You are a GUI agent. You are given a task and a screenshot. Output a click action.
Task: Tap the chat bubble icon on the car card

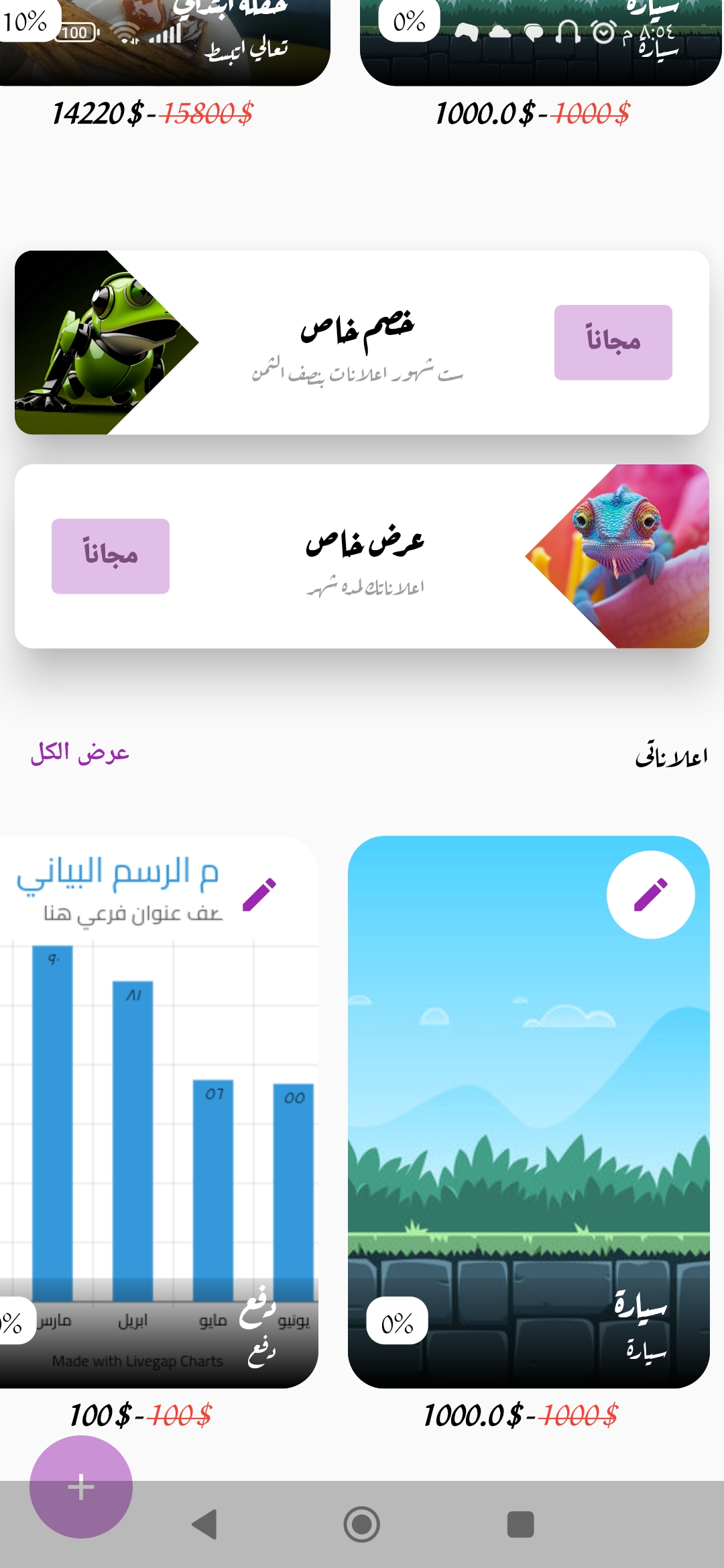[534, 30]
